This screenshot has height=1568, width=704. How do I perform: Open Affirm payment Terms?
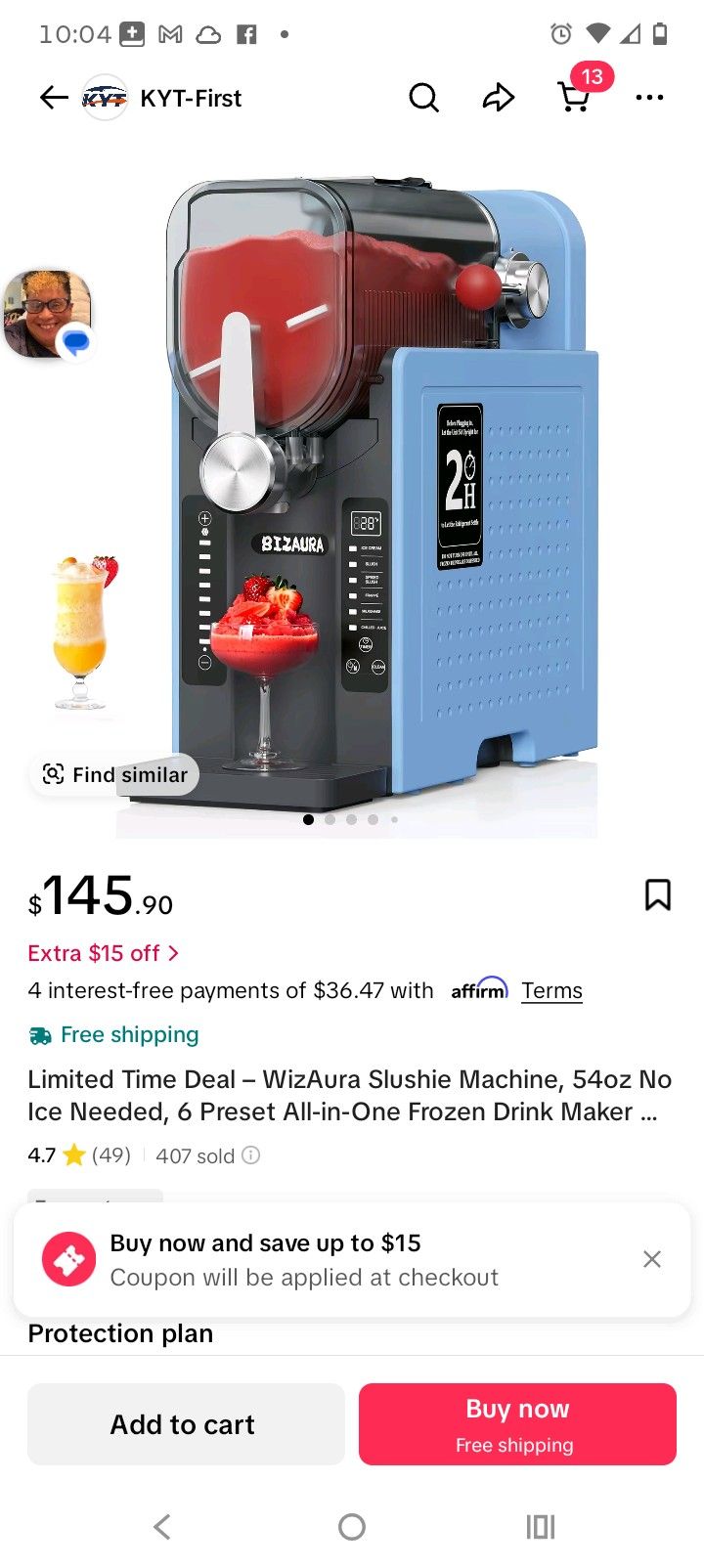click(x=551, y=990)
